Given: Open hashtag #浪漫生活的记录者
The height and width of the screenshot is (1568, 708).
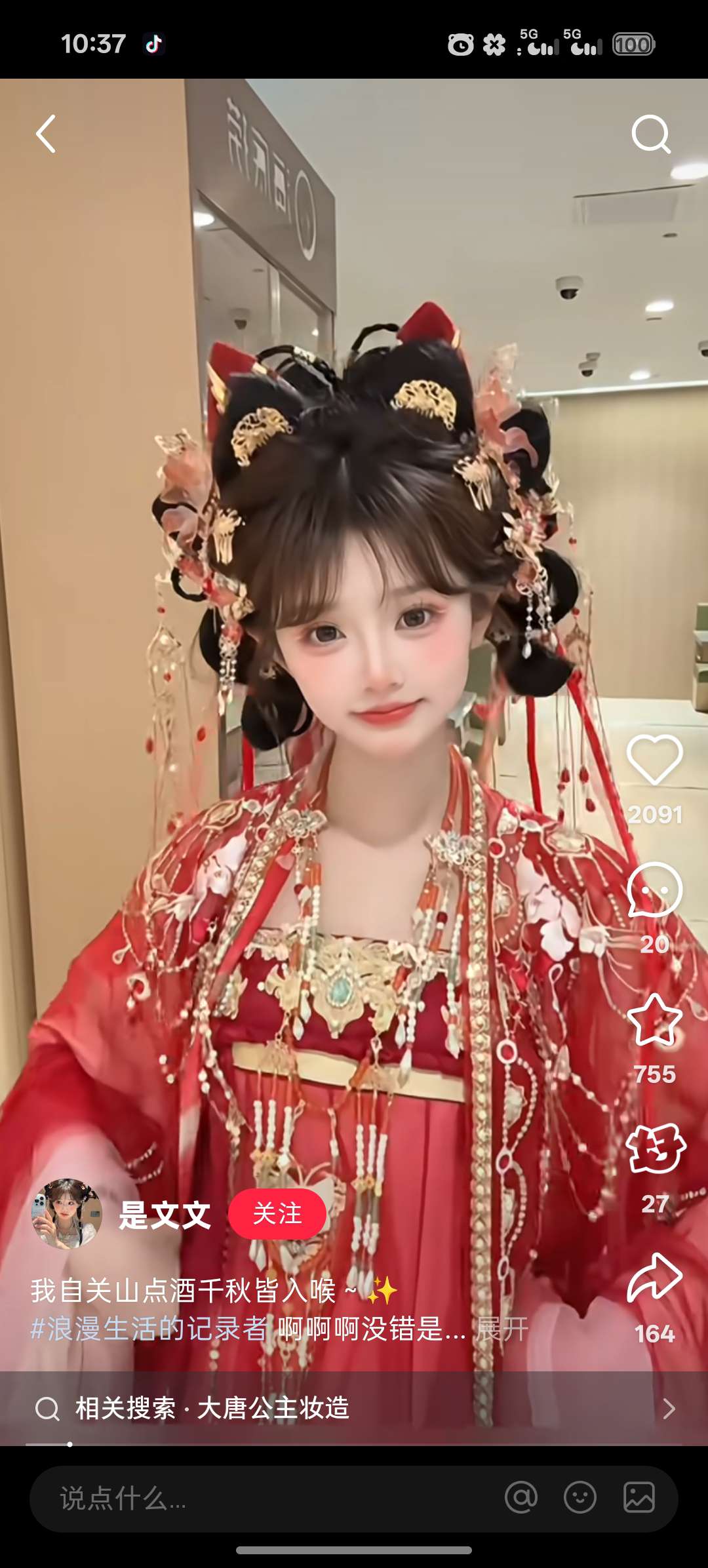Looking at the screenshot, I should point(149,1329).
